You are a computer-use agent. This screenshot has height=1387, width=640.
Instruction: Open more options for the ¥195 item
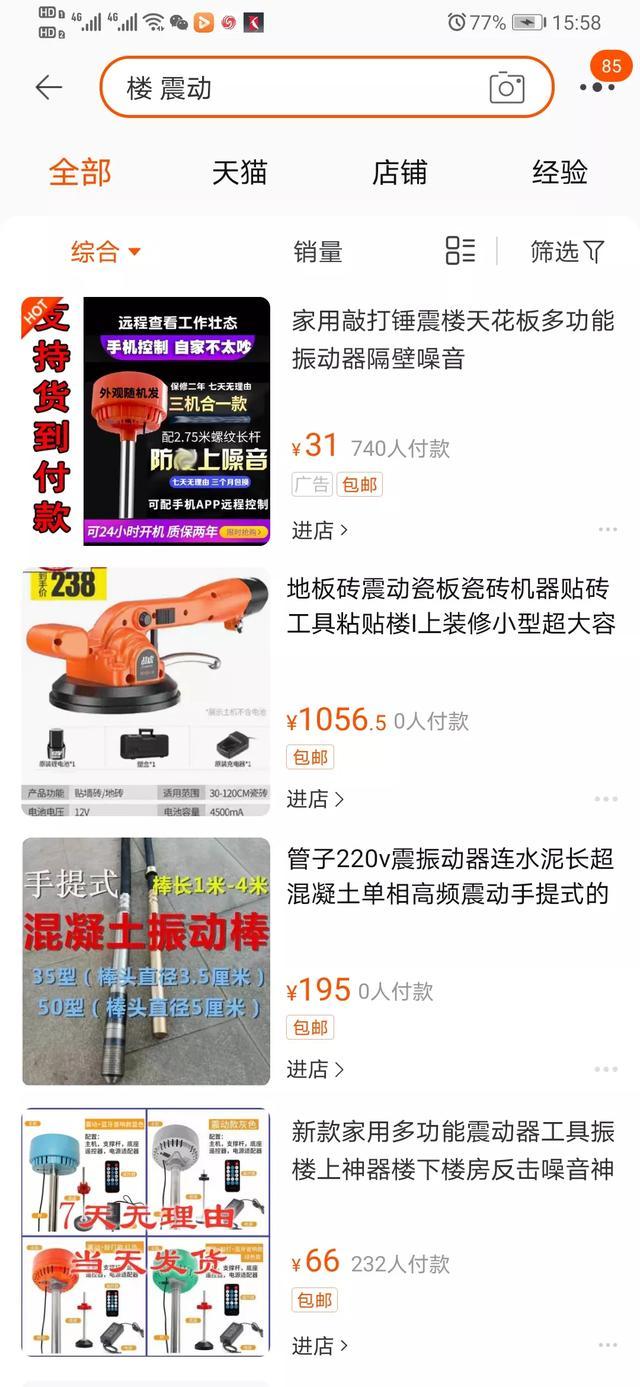[606, 1069]
